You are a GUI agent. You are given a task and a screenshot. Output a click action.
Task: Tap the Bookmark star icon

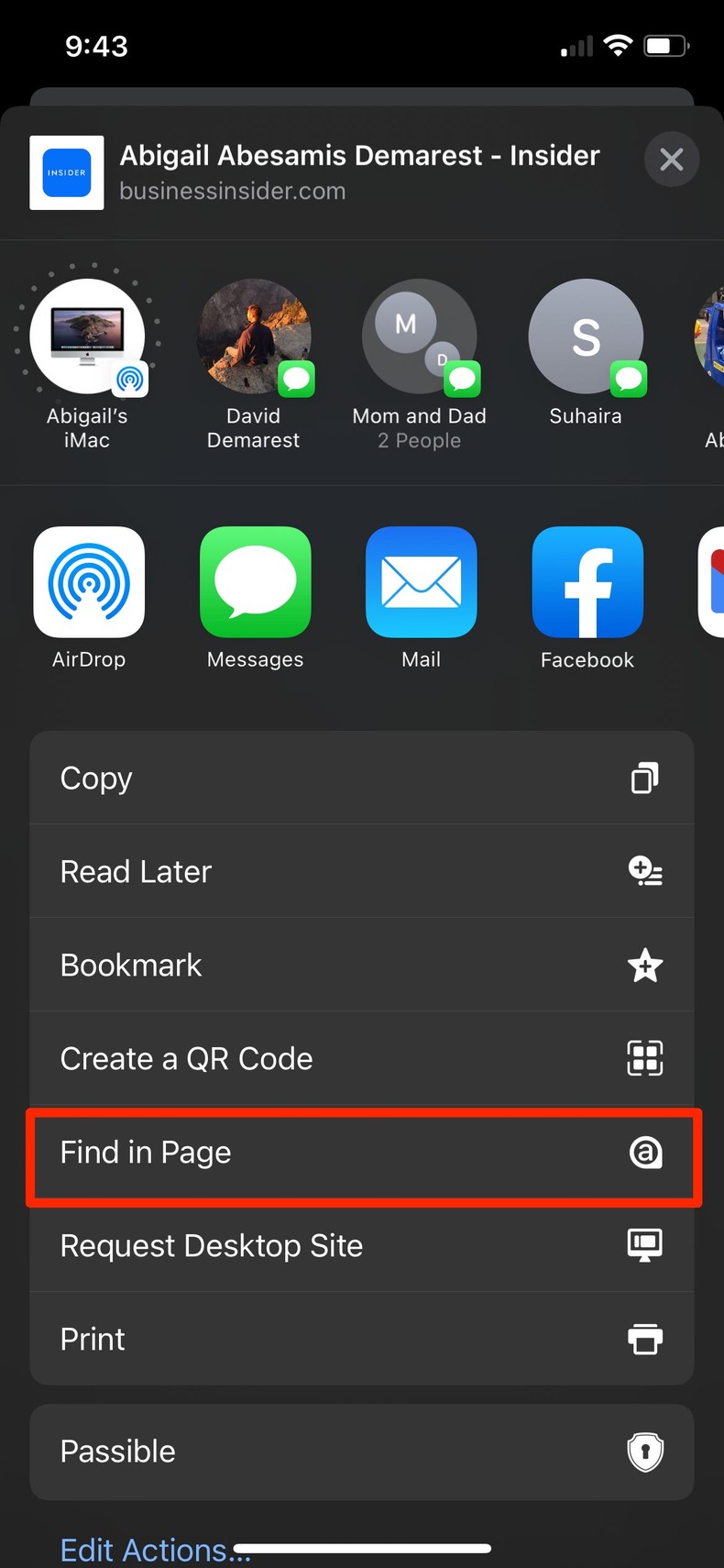click(645, 965)
